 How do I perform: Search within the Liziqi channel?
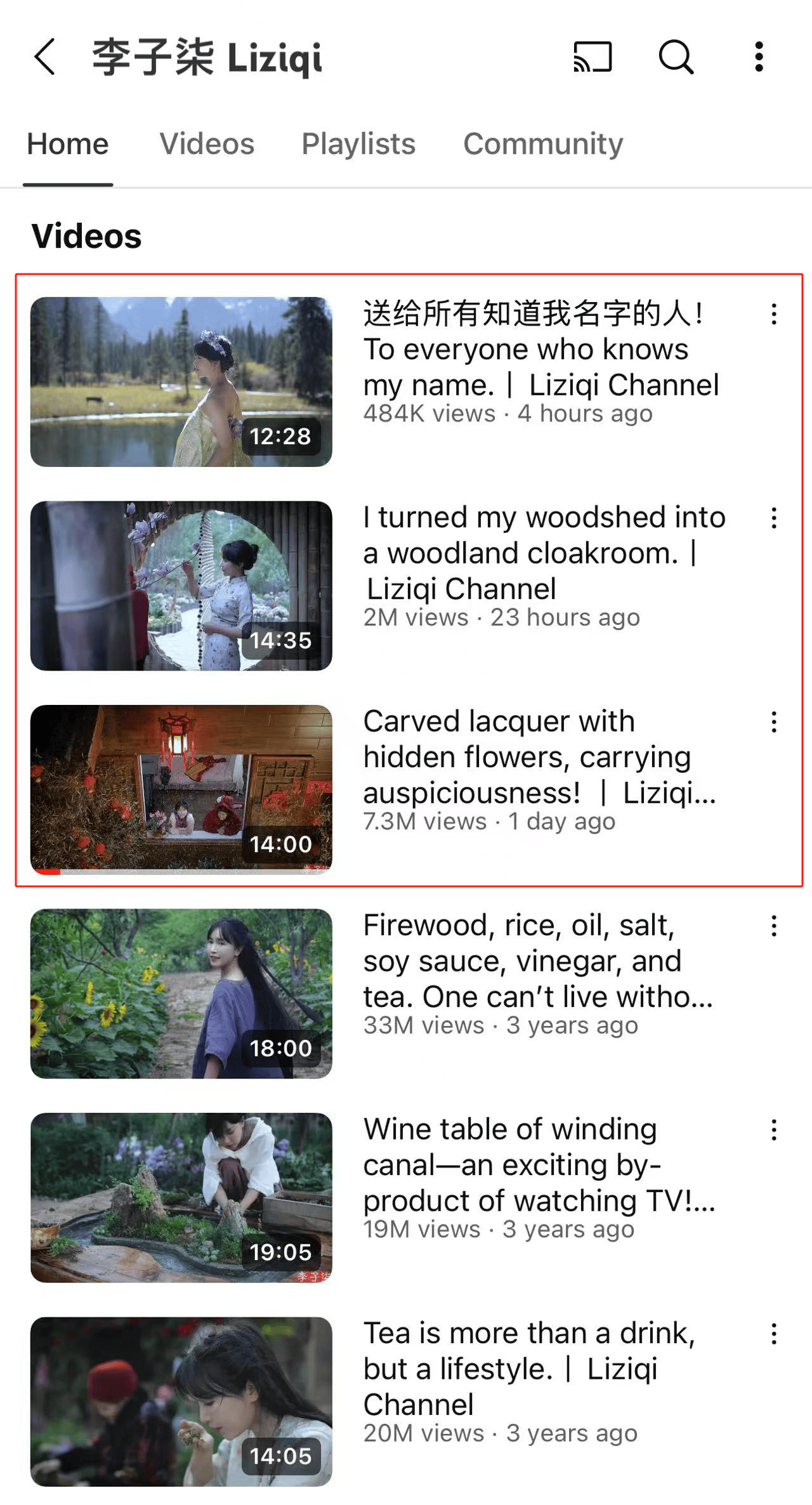676,57
